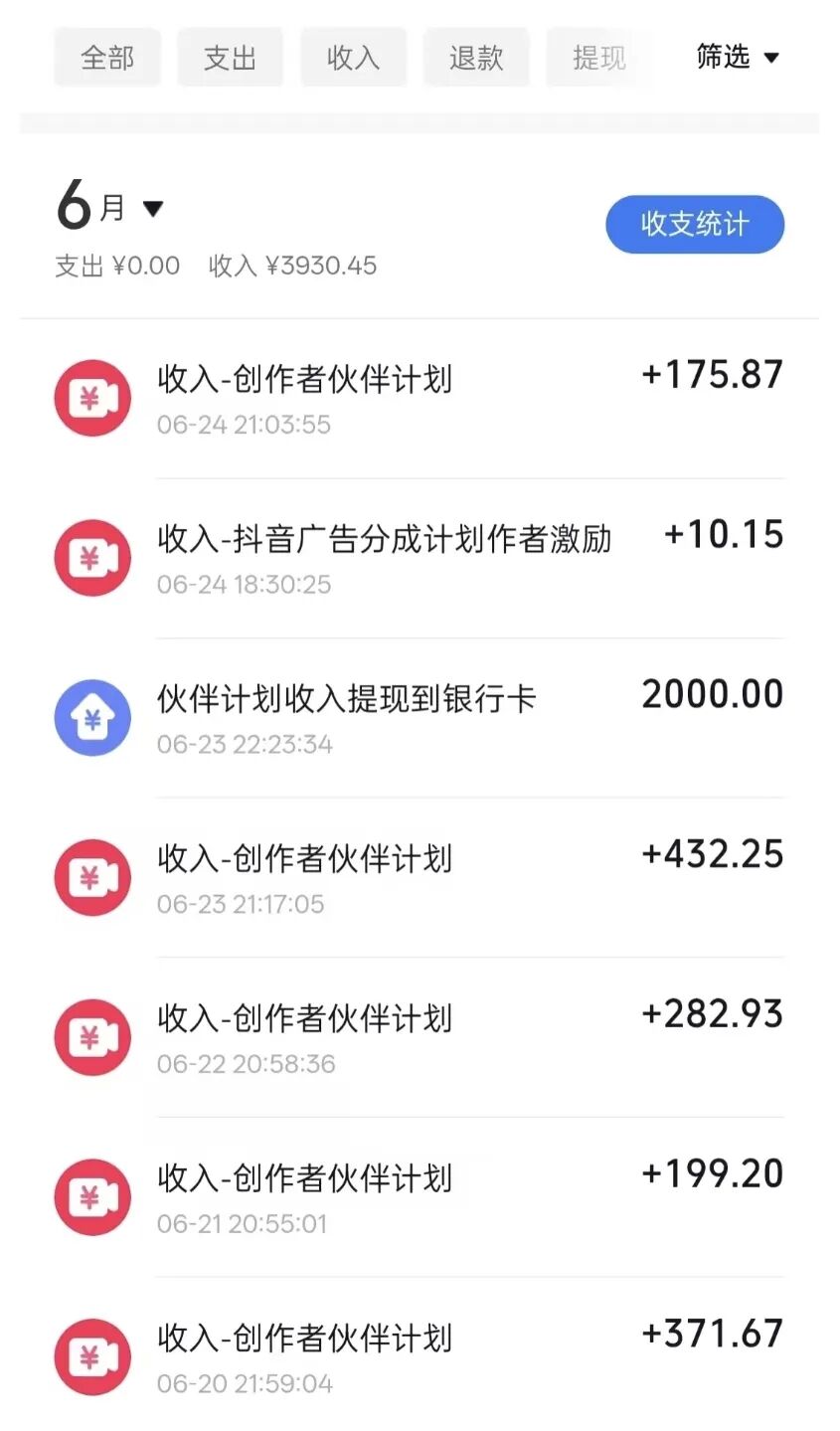The width and height of the screenshot is (840, 1431).
Task: Show only 收入 records
Action: 353,58
